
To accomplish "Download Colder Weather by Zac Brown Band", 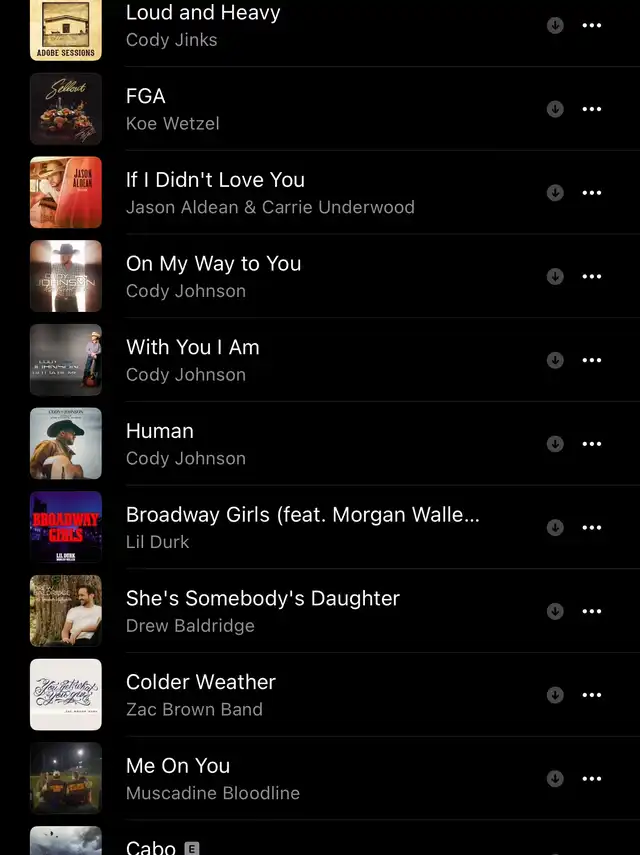I will coord(555,695).
